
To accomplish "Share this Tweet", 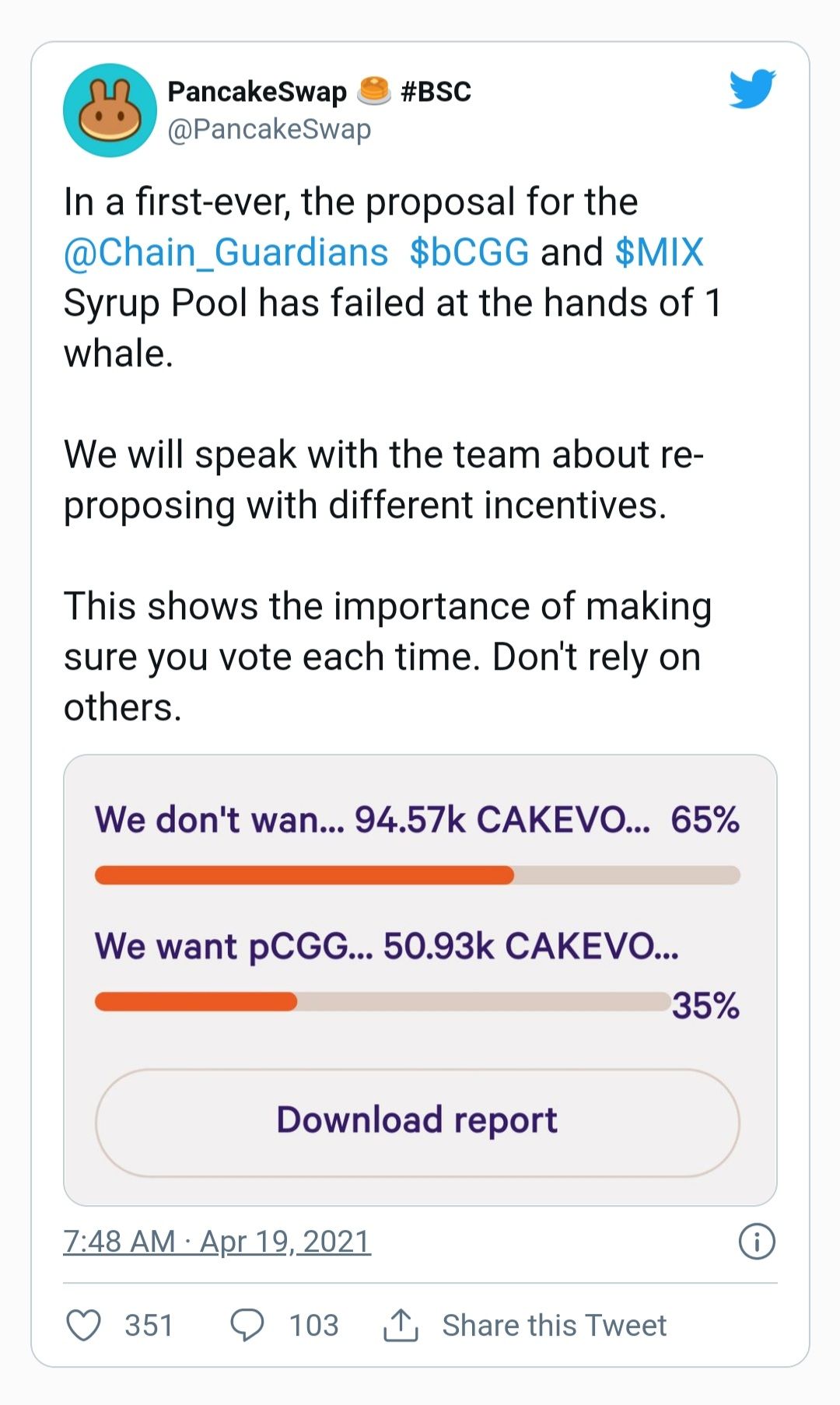I will click(526, 1326).
